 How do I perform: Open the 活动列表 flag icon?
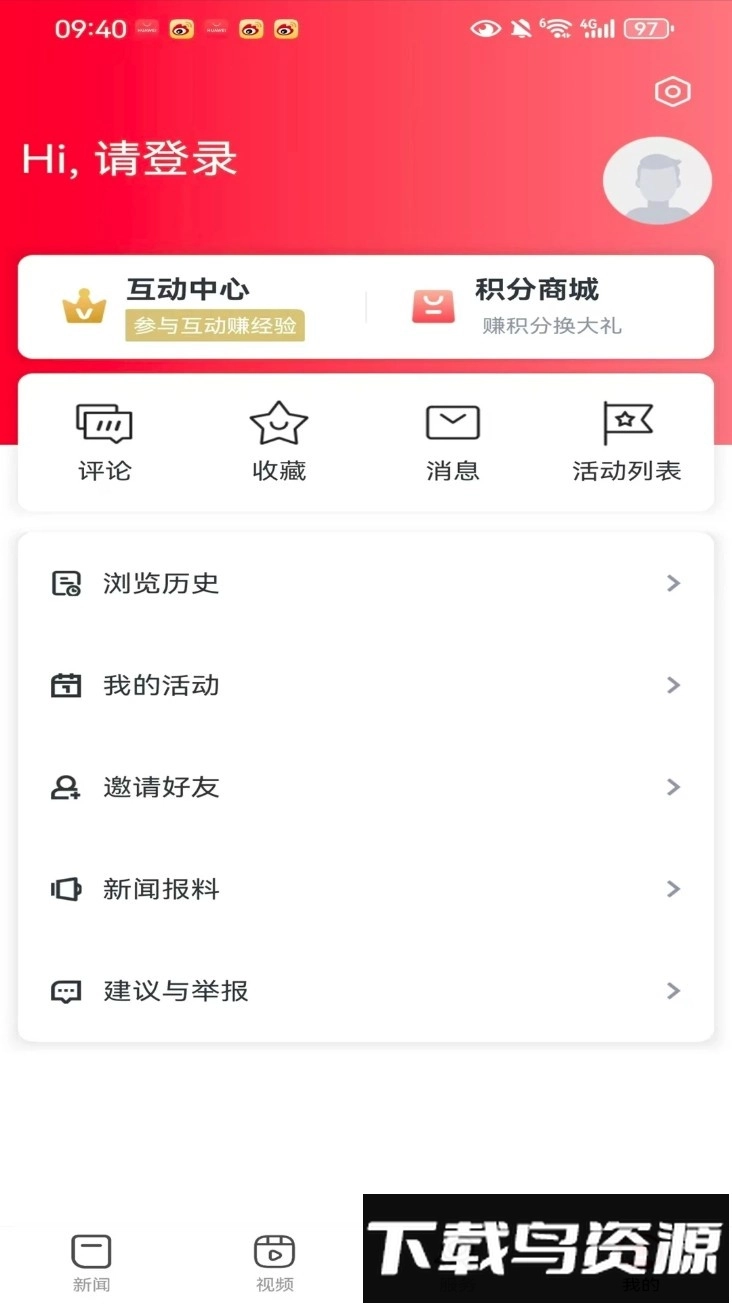pos(628,422)
